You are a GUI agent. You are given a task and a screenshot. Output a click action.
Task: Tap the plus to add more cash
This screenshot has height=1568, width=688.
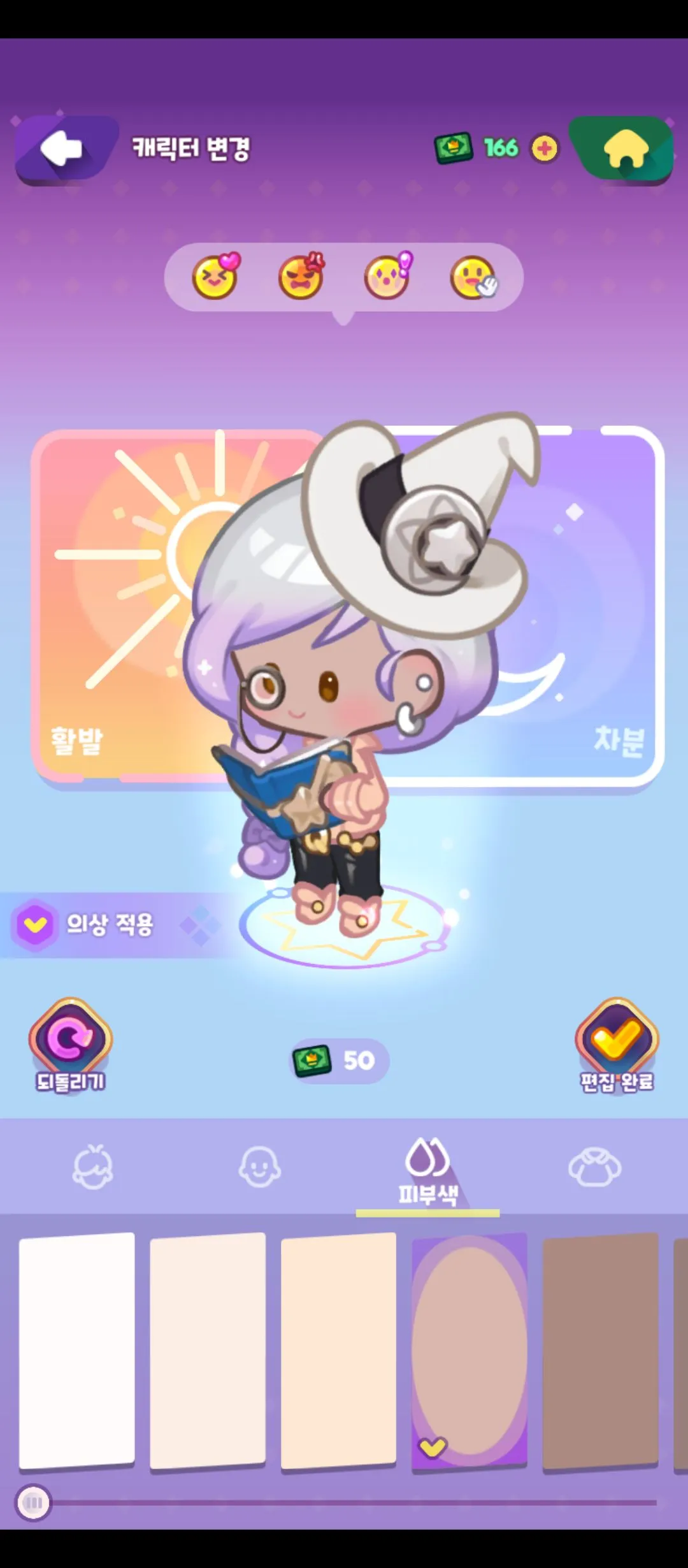point(544,149)
